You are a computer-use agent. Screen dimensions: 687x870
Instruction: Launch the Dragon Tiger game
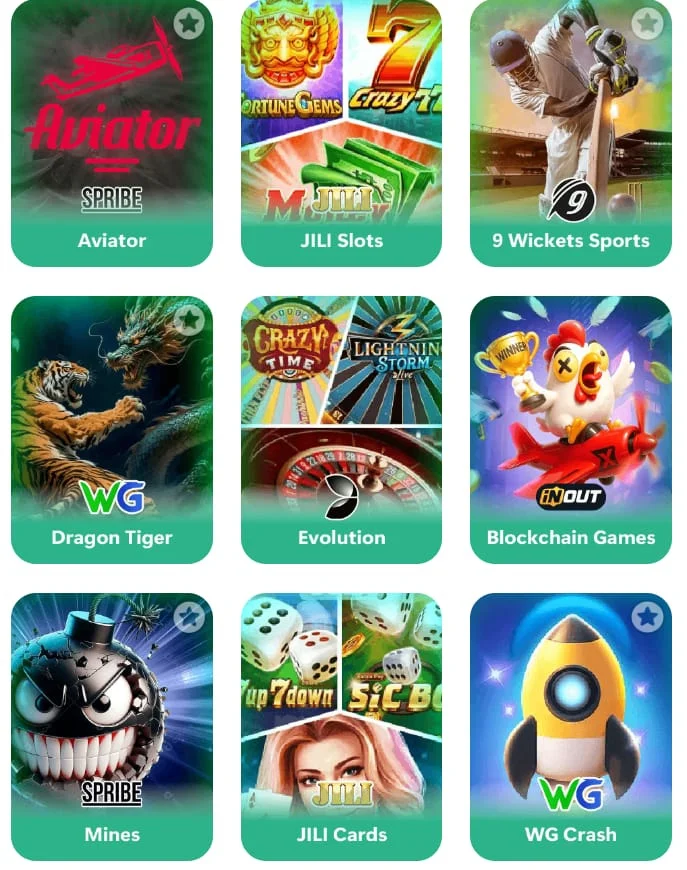111,430
